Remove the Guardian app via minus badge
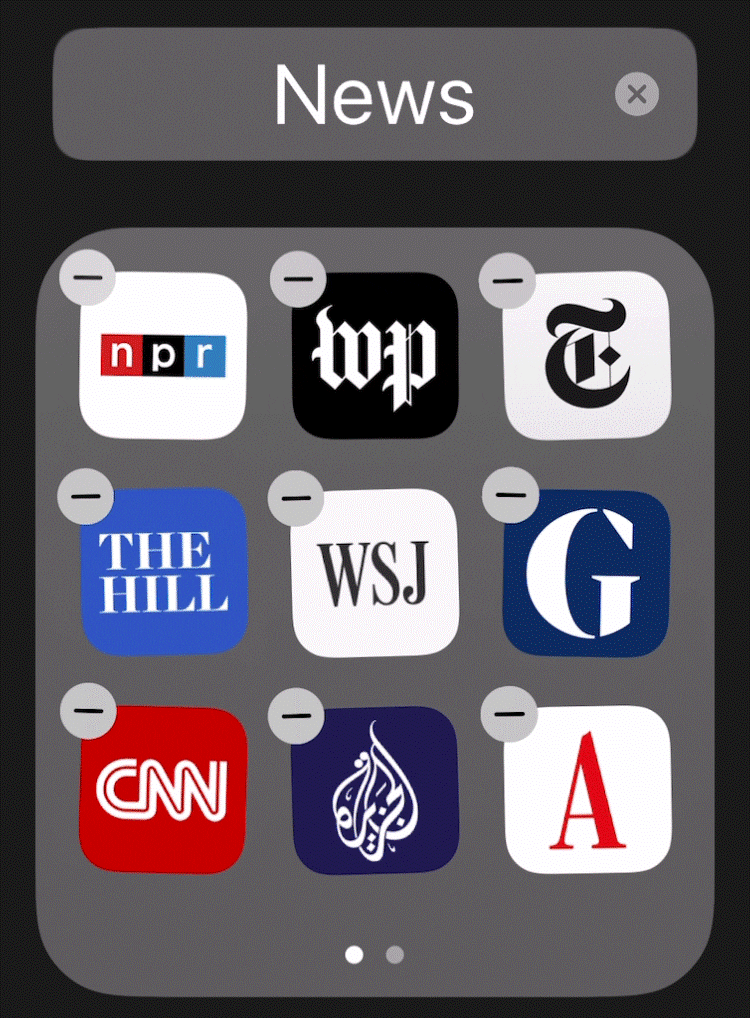Image resolution: width=750 pixels, height=1018 pixels. [510, 493]
